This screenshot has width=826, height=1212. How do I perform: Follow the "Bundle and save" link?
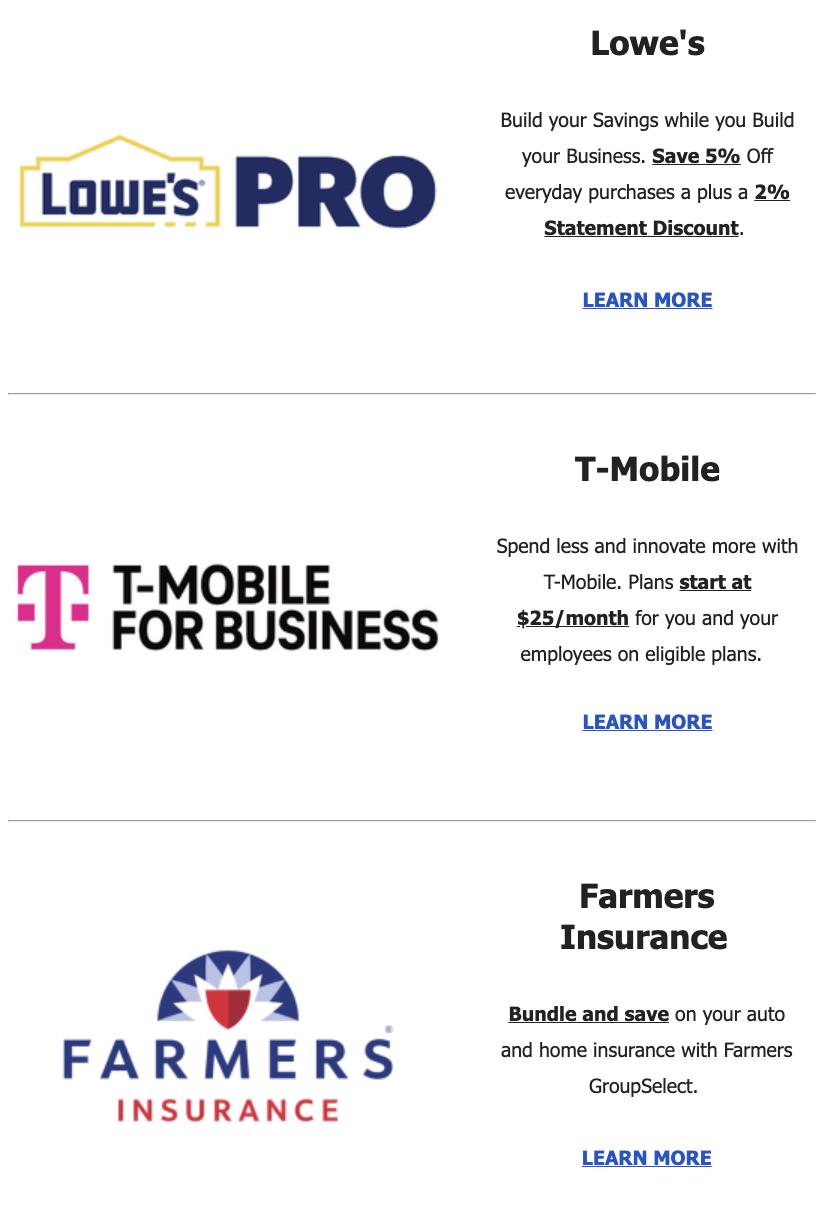[x=588, y=1014]
